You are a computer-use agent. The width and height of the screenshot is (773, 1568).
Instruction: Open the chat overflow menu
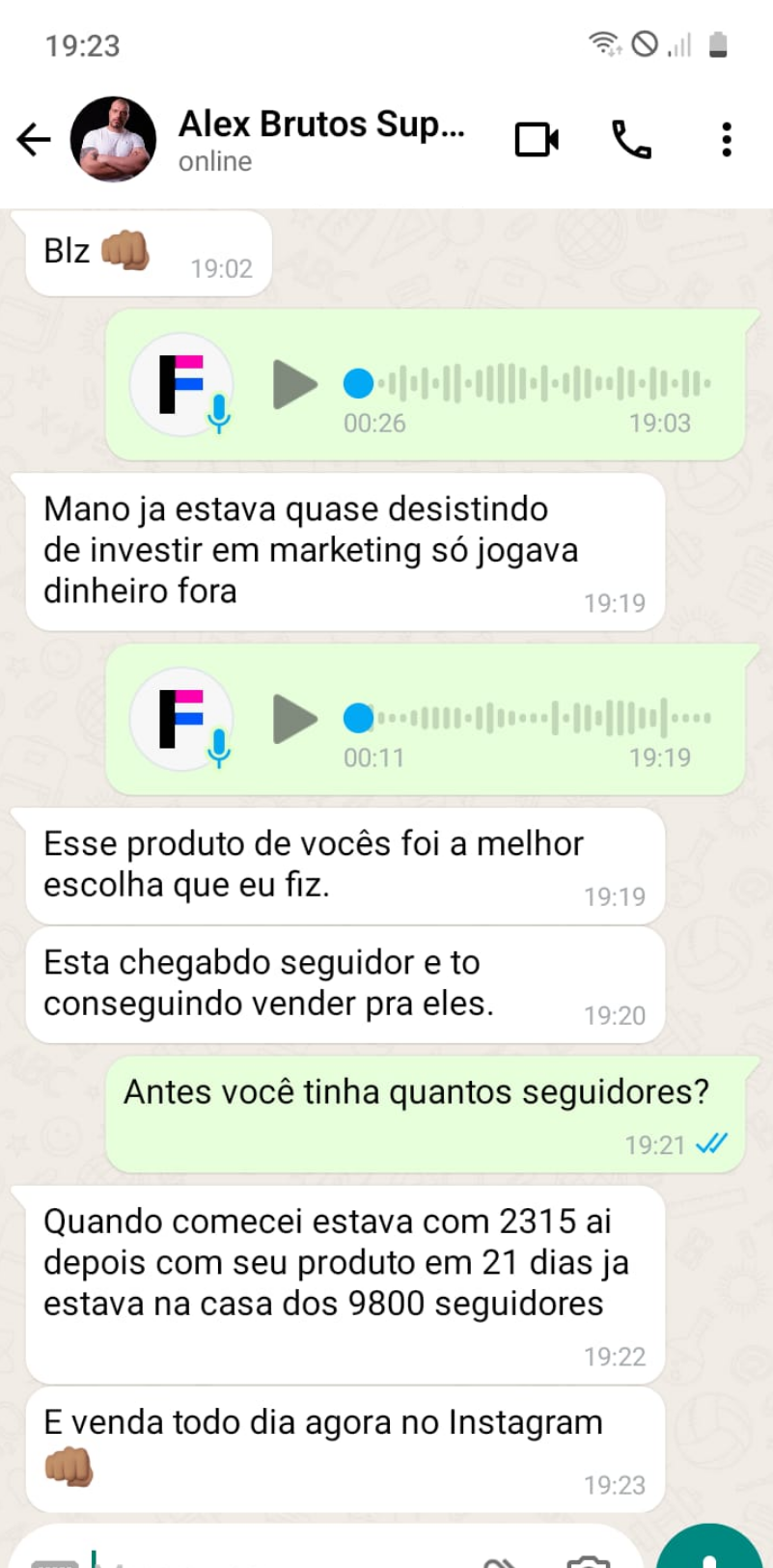pos(727,140)
